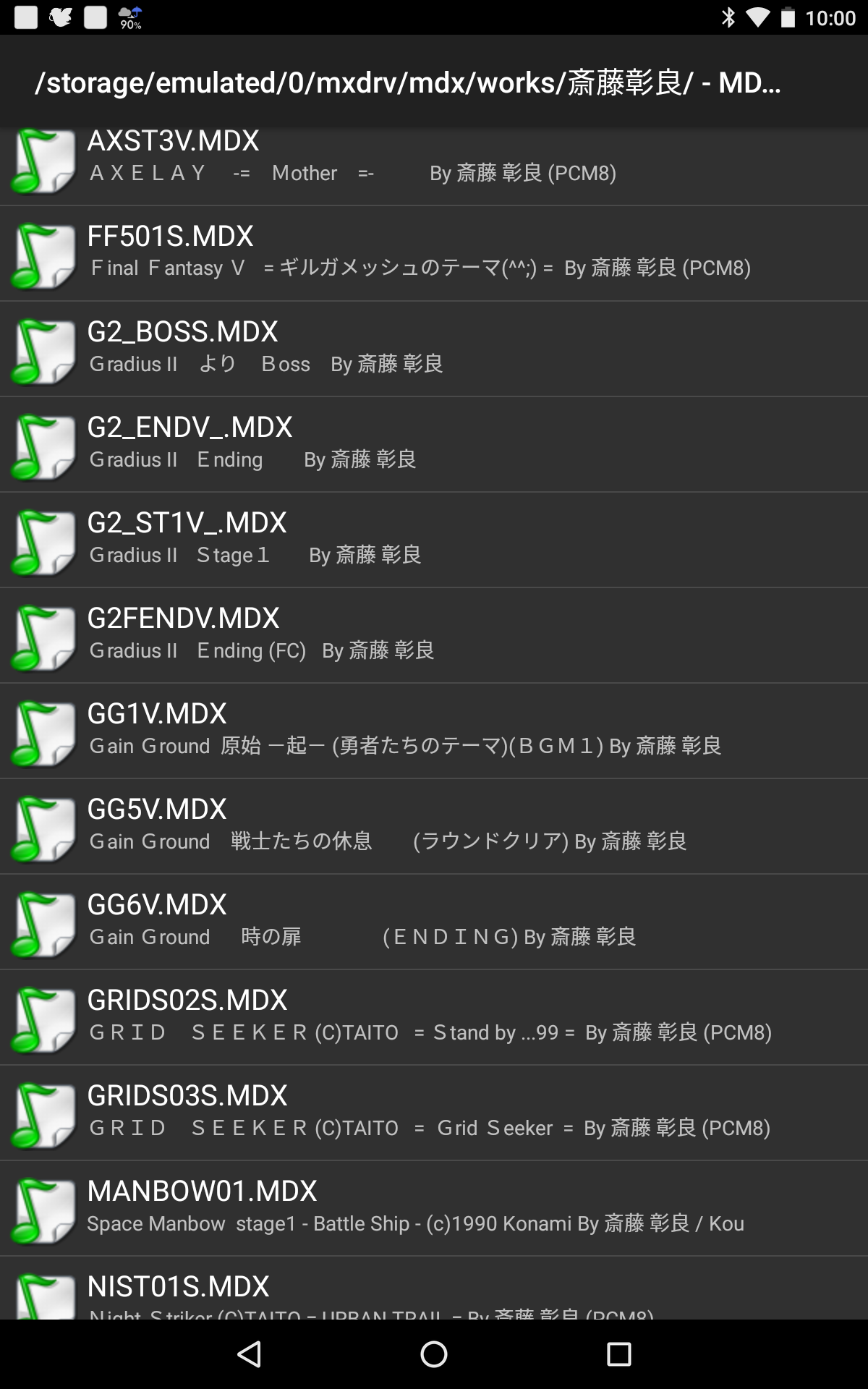Tap NIST01S.MDX Night Striker file
Viewport: 868px width, 1389px height.
(434, 1288)
